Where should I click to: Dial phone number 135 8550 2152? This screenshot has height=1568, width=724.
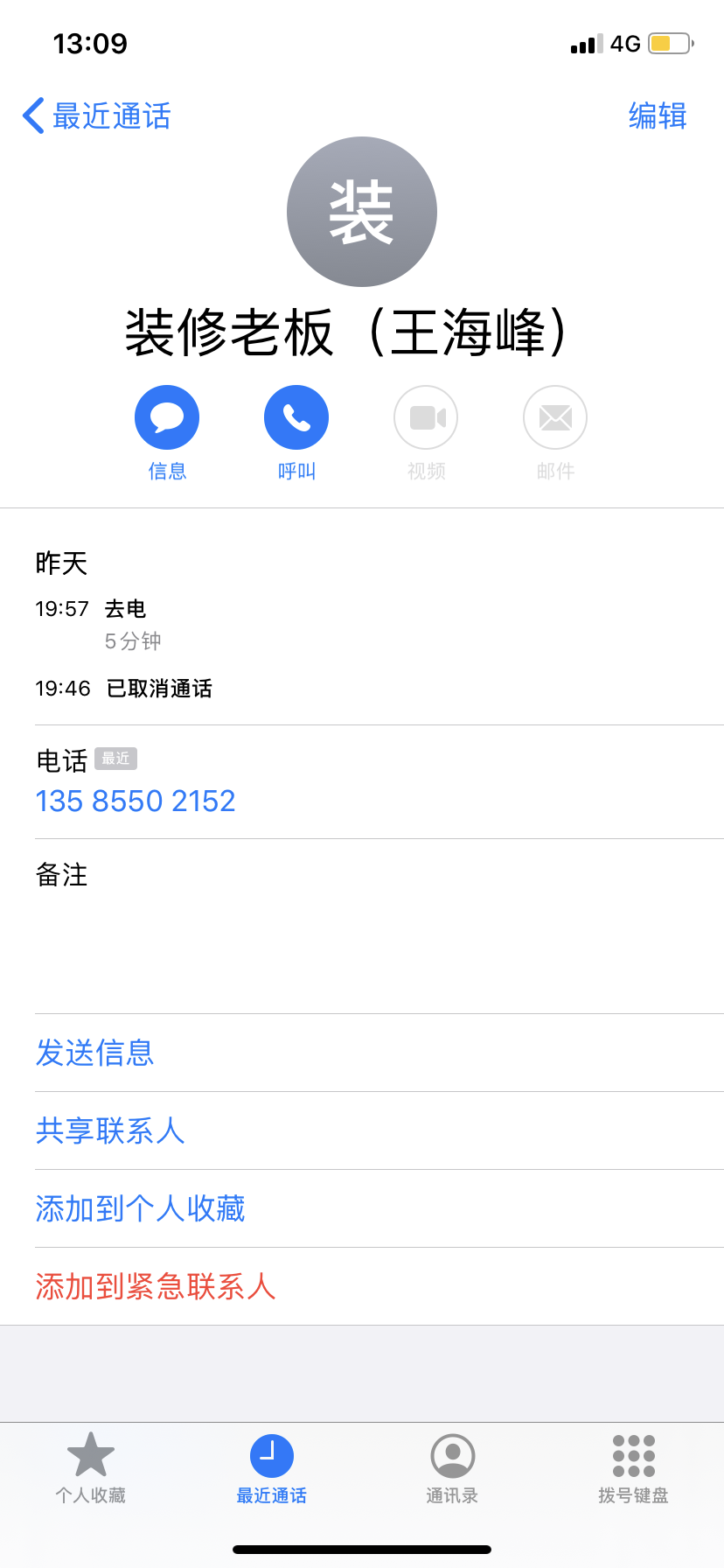136,801
